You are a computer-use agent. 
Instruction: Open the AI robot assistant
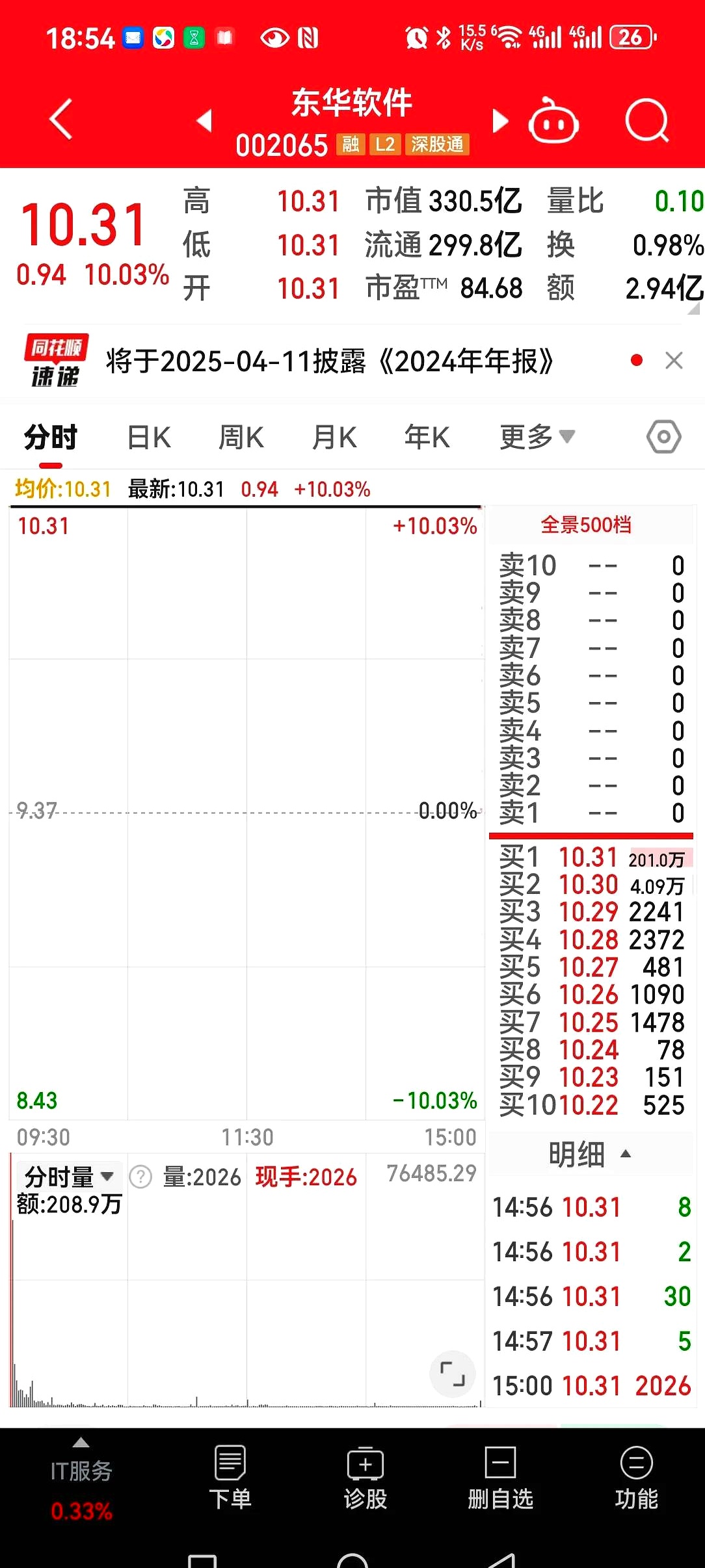pyautogui.click(x=553, y=121)
